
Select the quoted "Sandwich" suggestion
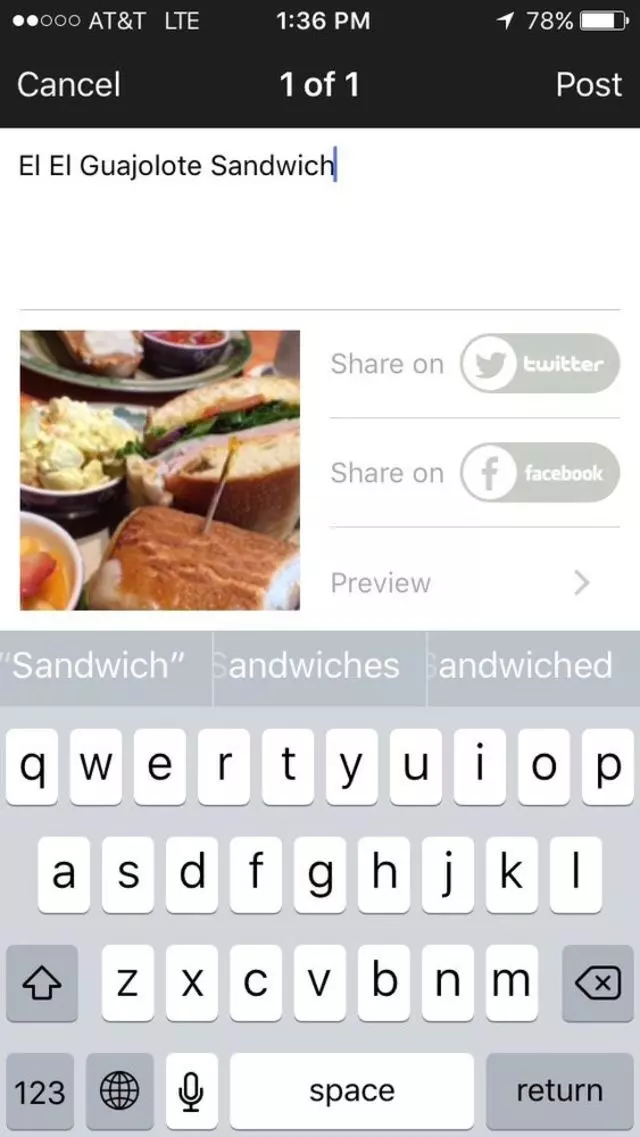coord(100,666)
